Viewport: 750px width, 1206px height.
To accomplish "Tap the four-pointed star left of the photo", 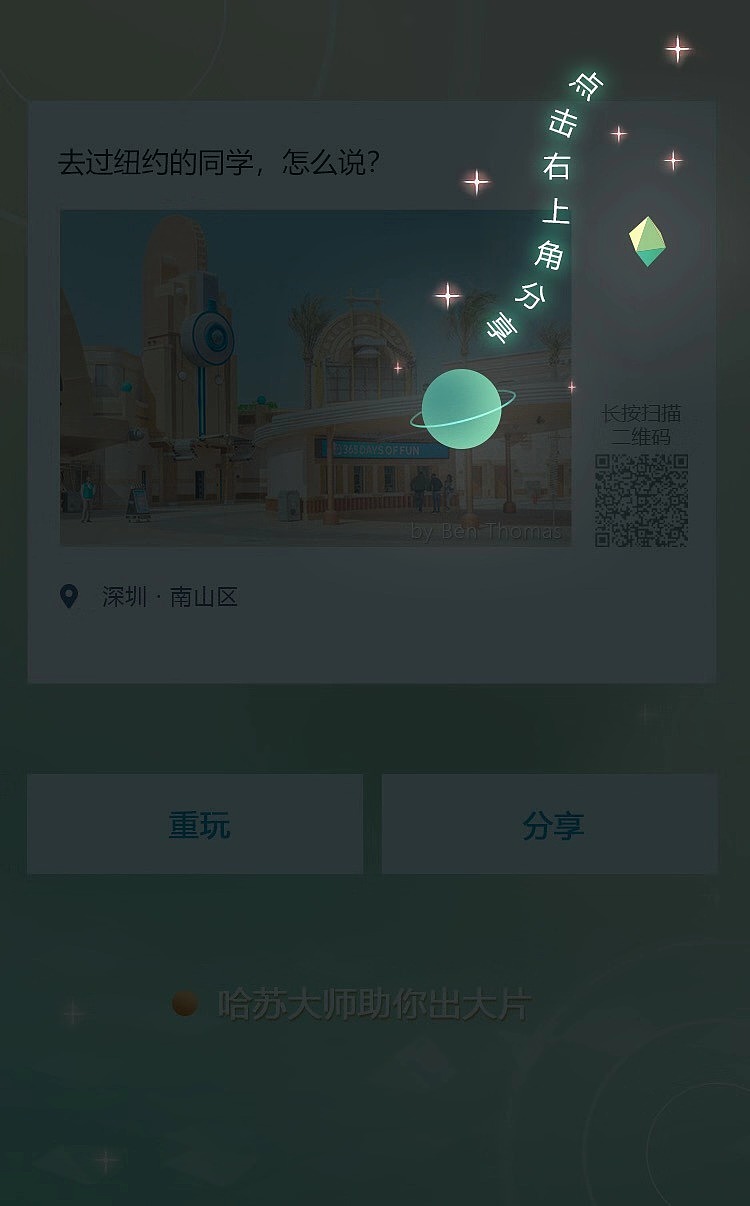I will [476, 183].
